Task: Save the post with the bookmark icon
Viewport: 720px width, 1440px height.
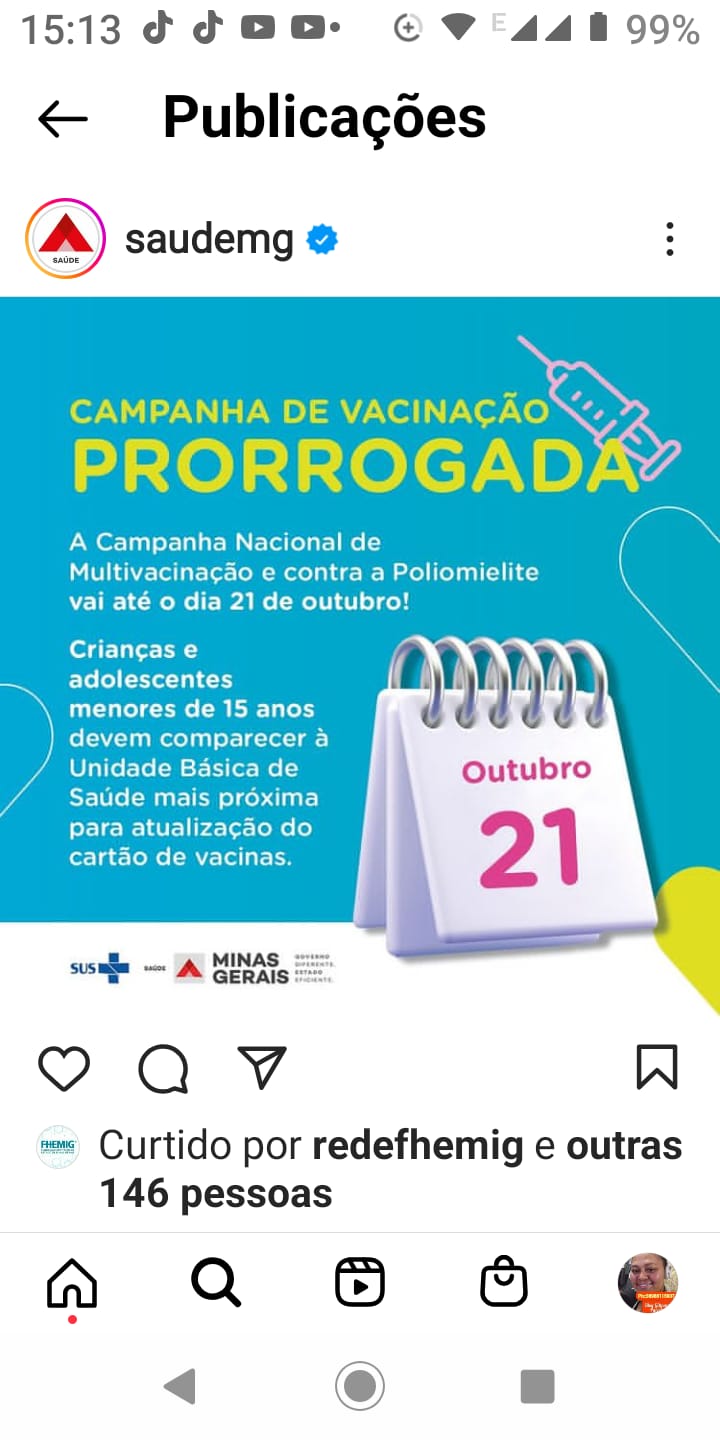Action: pyautogui.click(x=657, y=1067)
